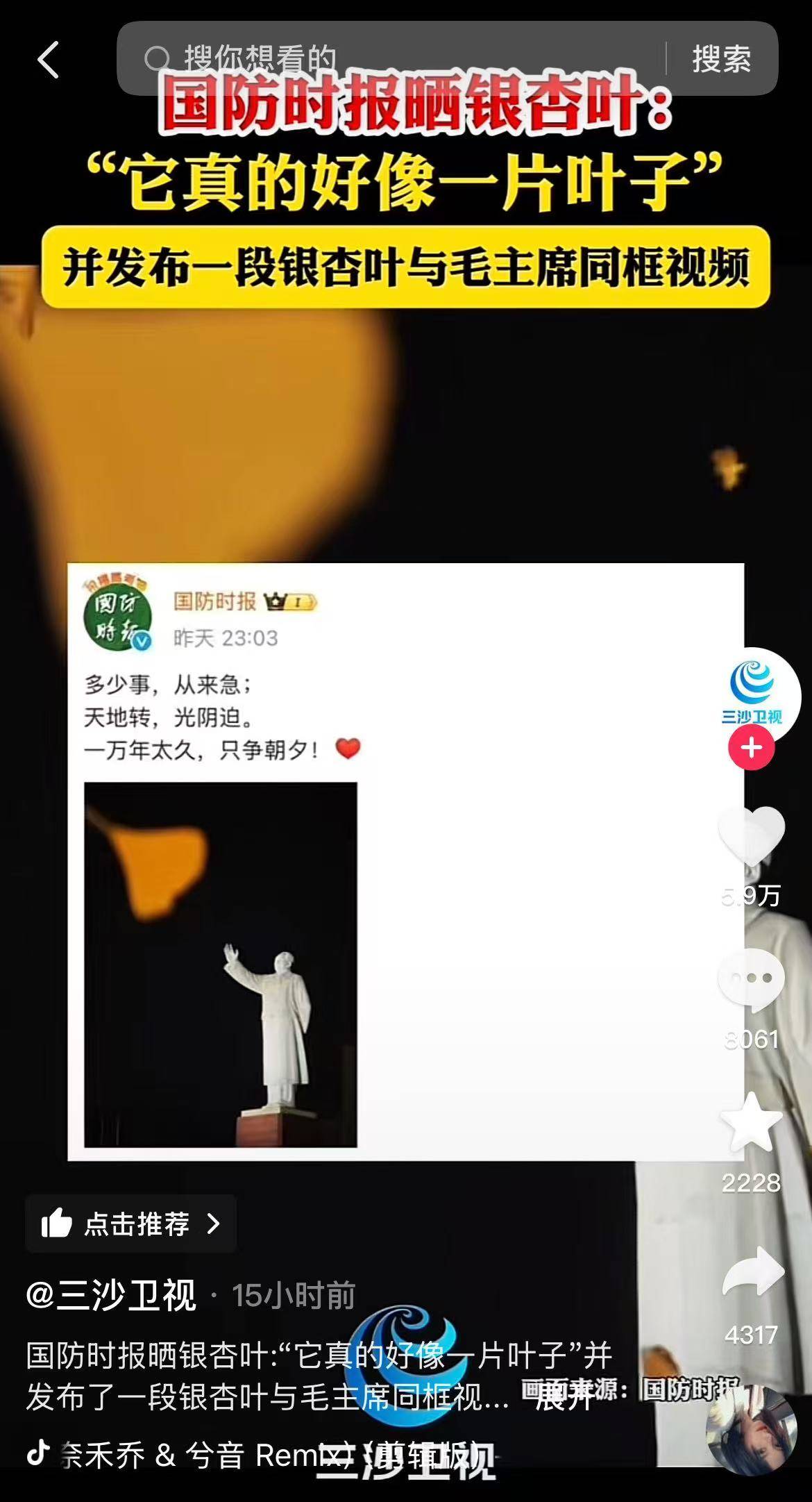The height and width of the screenshot is (1502, 812).
Task: Open the comments section
Action: tap(751, 980)
